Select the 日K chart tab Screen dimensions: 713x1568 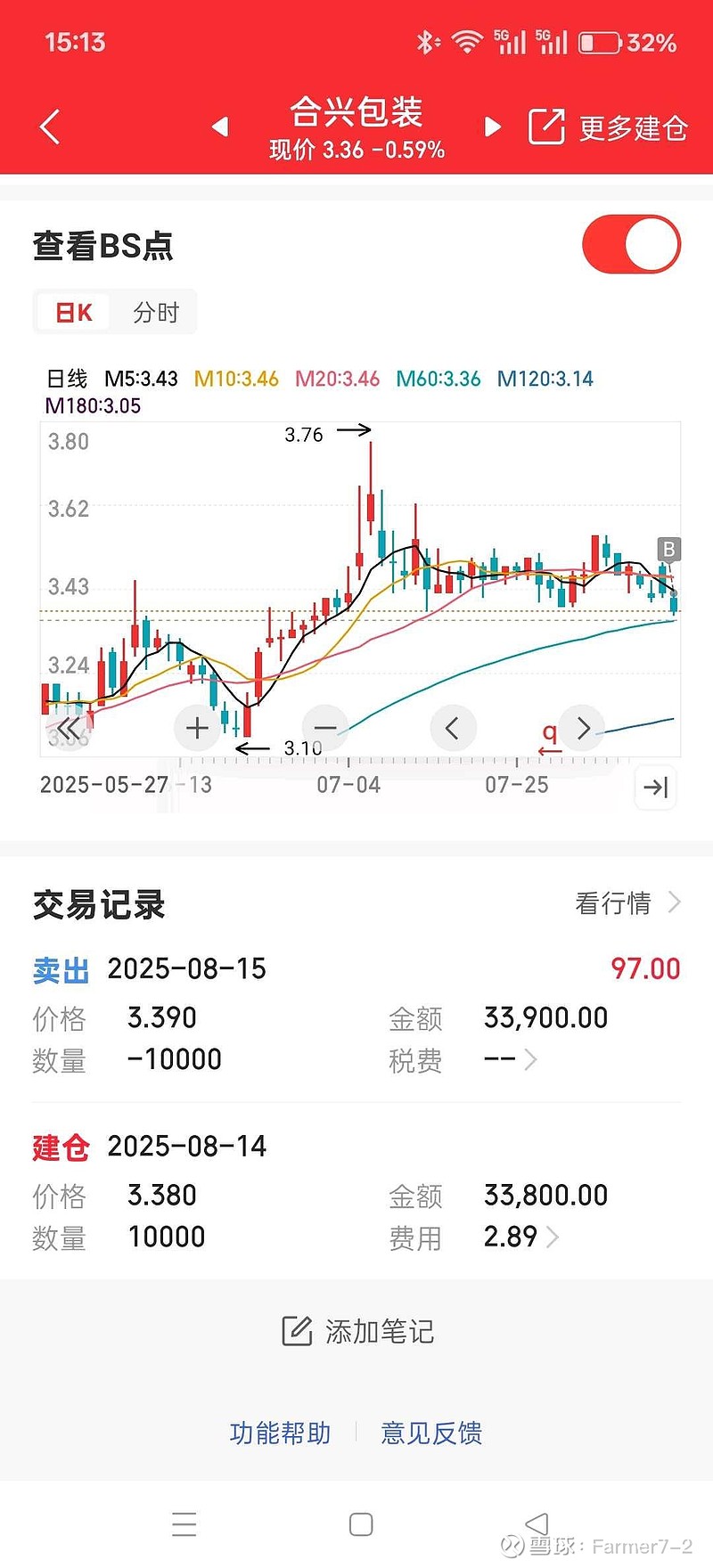(x=74, y=313)
